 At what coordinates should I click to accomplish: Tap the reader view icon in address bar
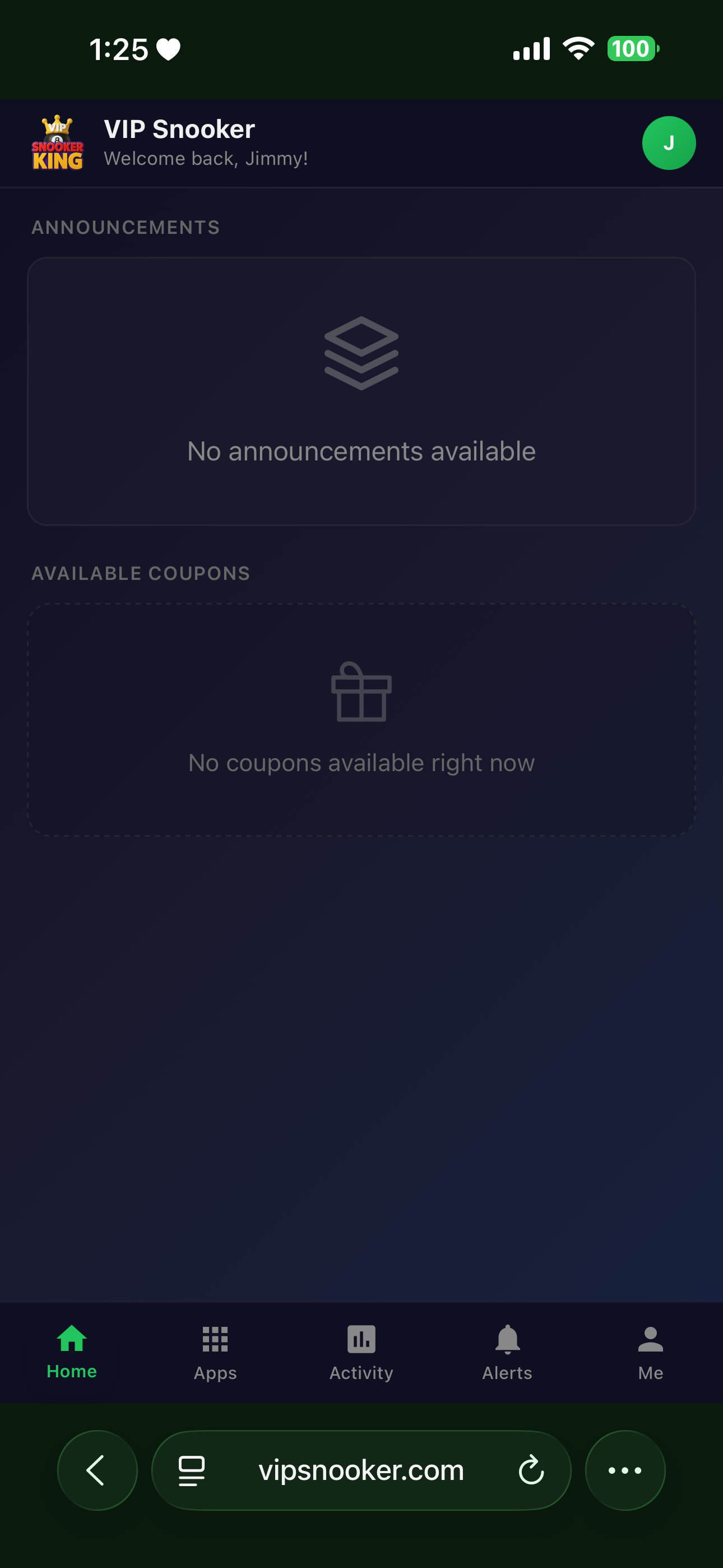(191, 1470)
